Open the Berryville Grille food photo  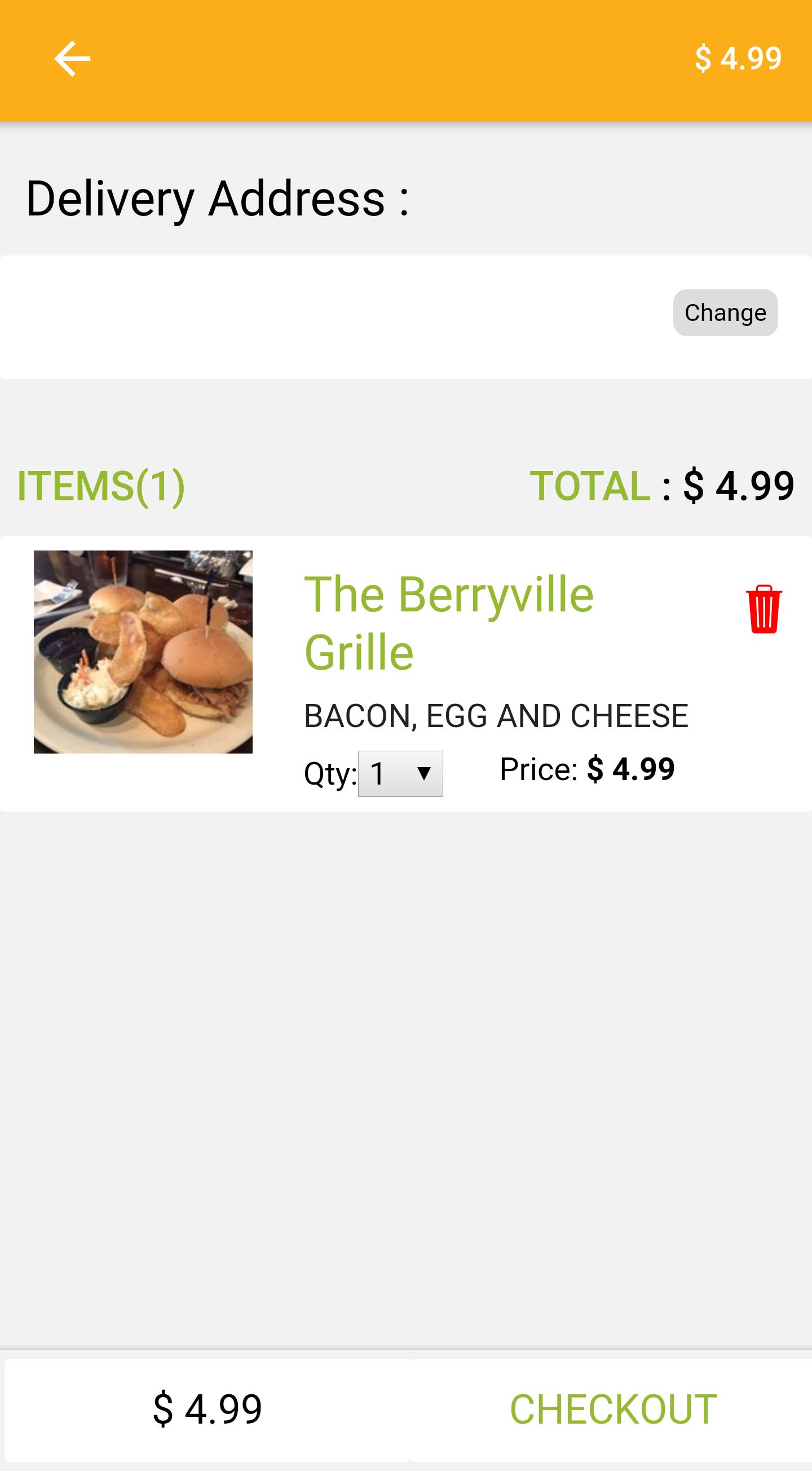pos(143,651)
